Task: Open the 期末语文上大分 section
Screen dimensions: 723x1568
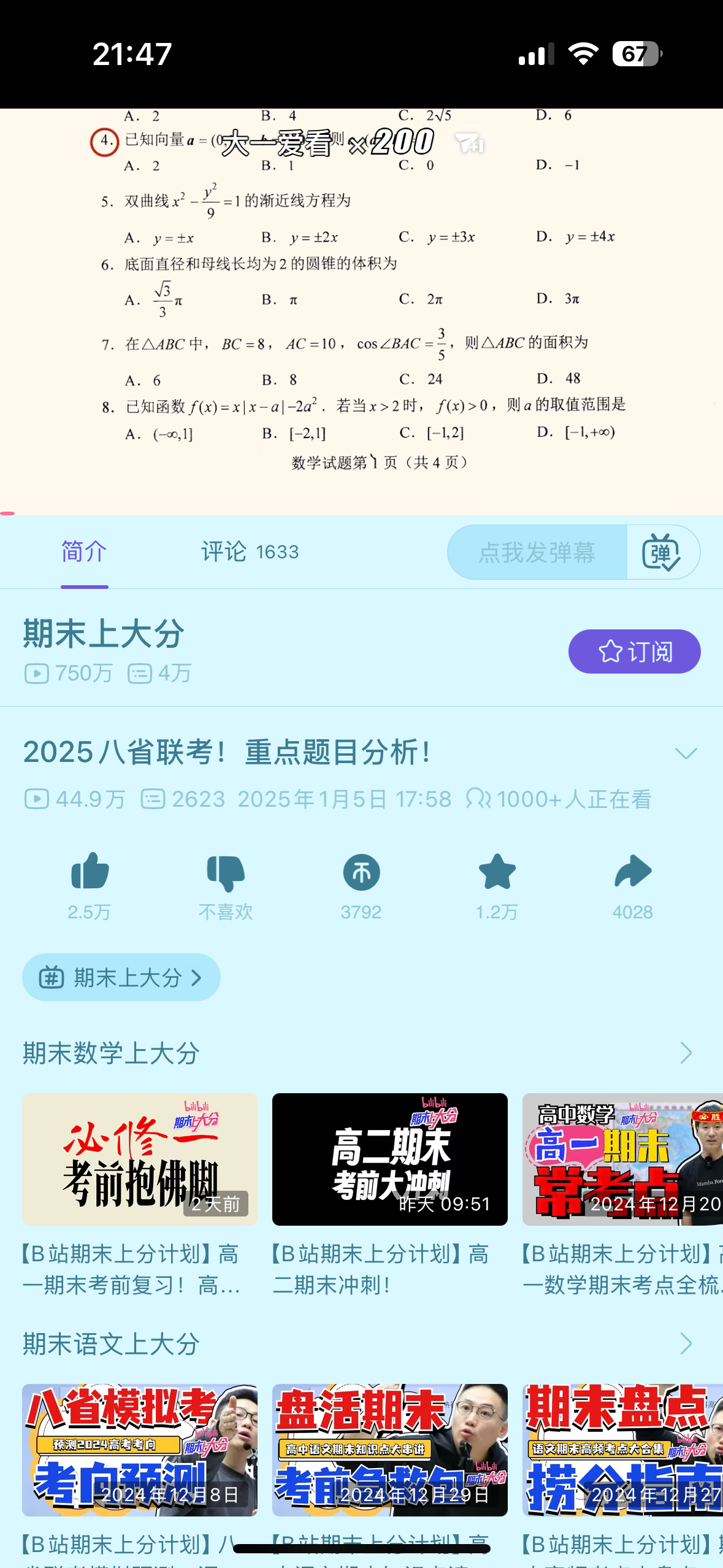Action: click(686, 1344)
